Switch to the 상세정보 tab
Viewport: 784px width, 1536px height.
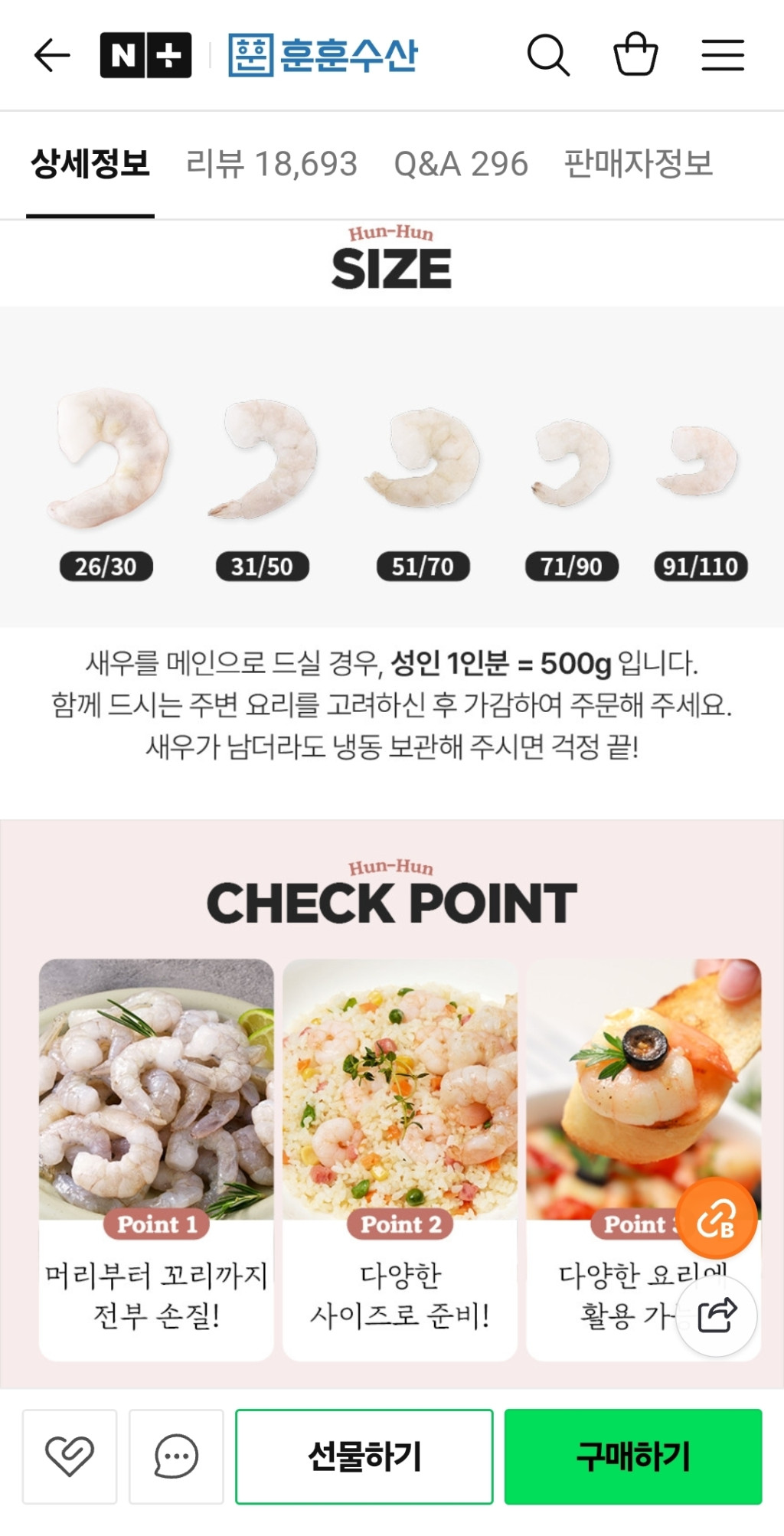[90, 164]
